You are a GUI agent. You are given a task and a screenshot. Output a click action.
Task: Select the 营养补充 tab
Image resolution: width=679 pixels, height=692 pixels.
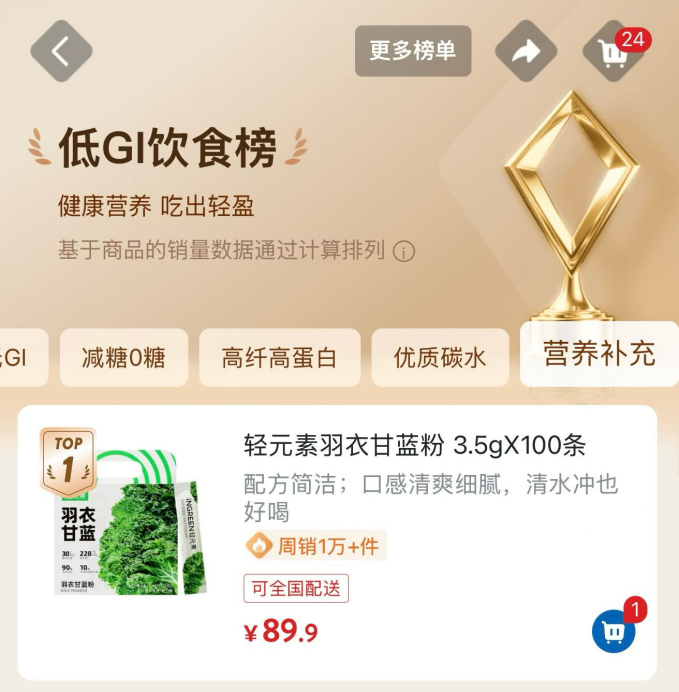coord(598,354)
